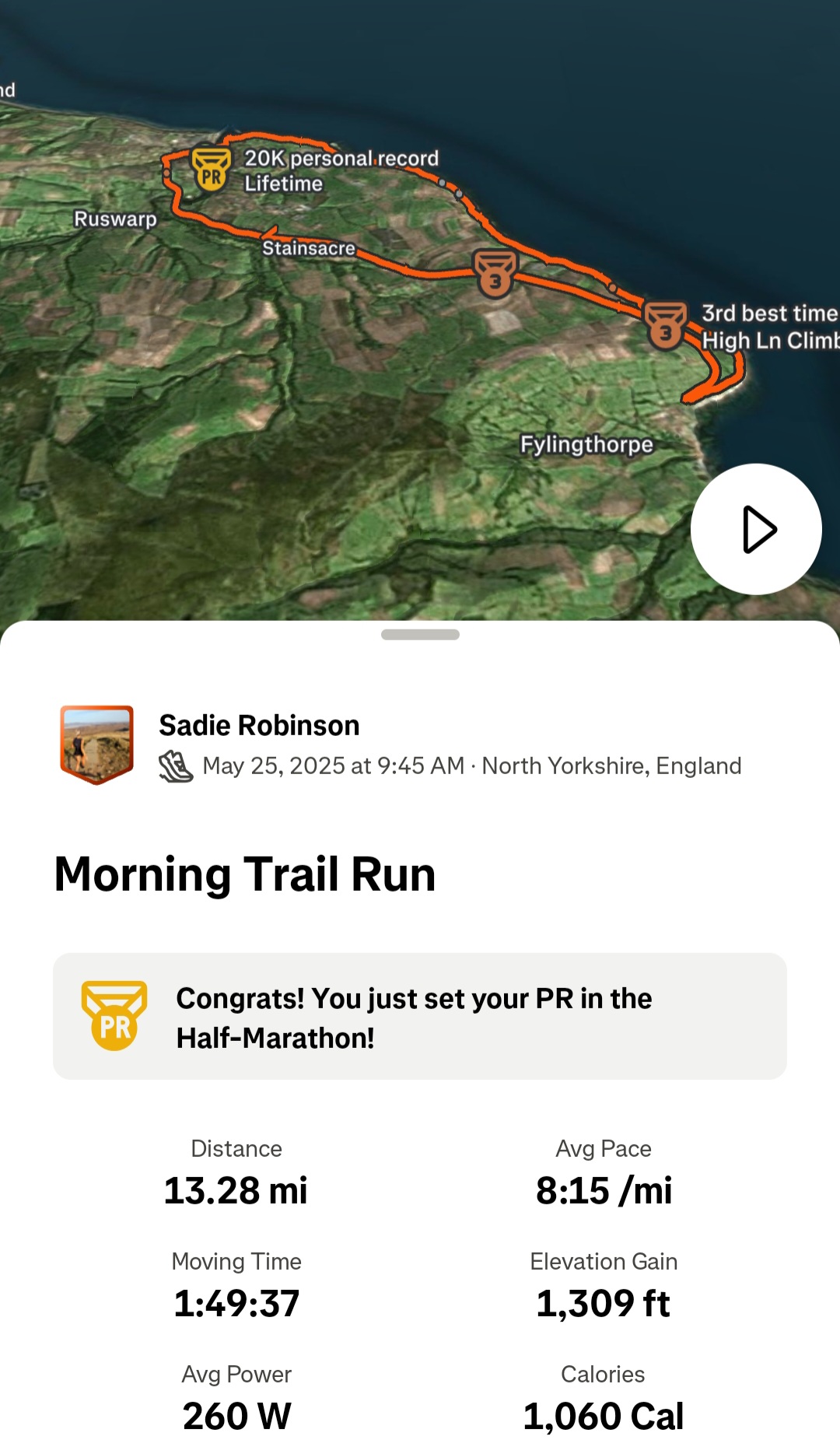
Task: Tap the third-place medal near Stainsacre
Action: [x=495, y=274]
